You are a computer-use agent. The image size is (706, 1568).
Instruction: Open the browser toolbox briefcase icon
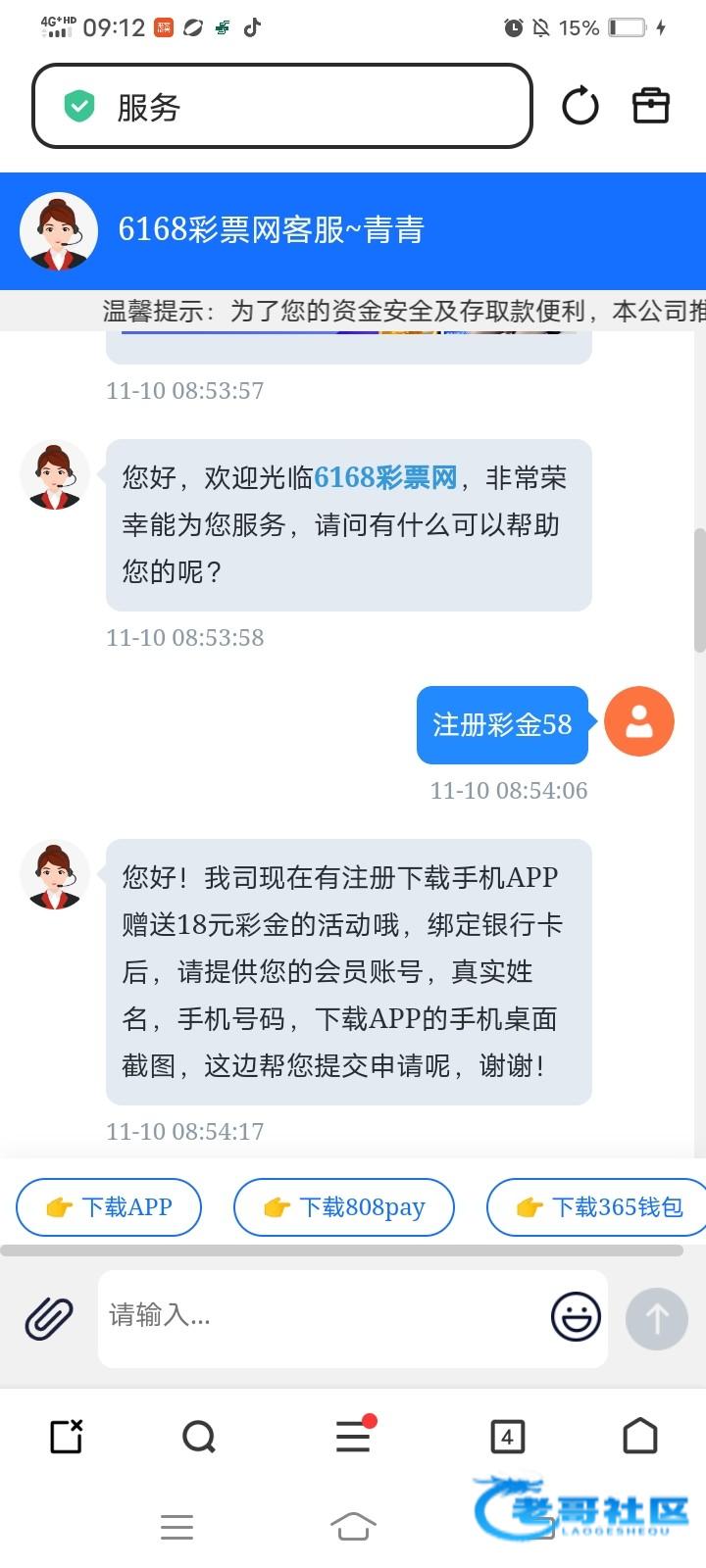650,106
